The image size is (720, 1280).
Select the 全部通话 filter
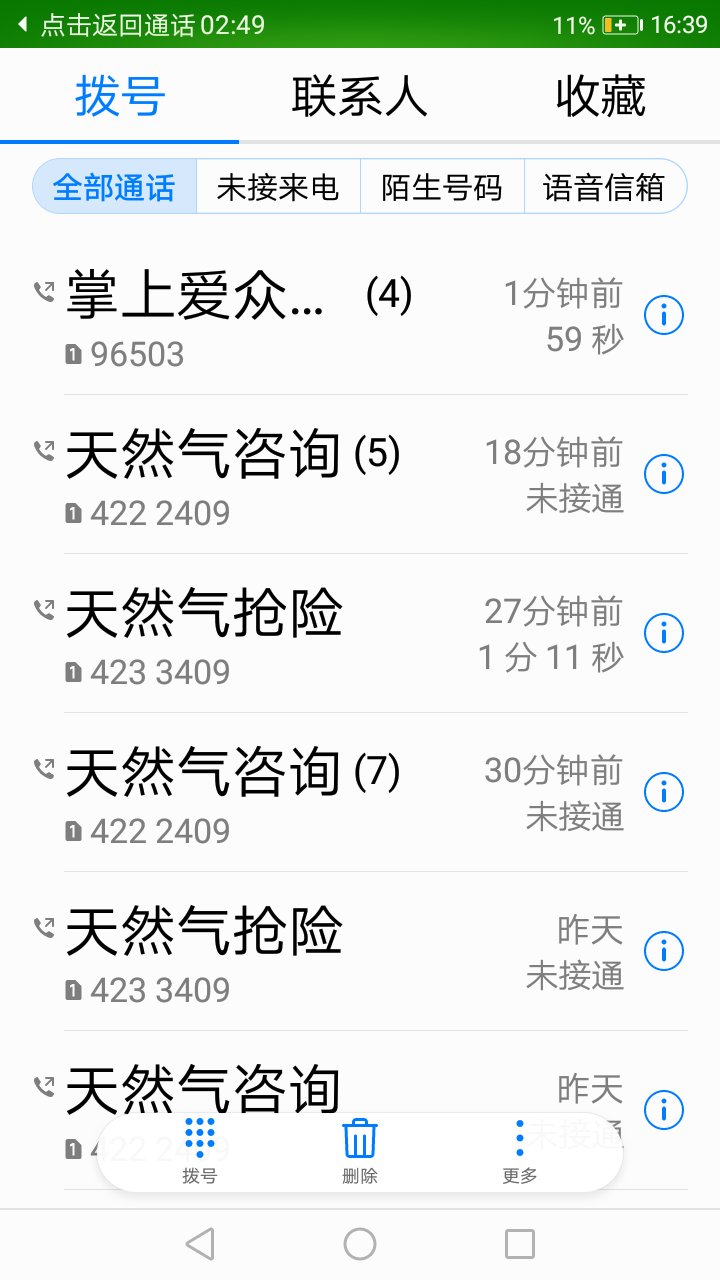point(114,187)
